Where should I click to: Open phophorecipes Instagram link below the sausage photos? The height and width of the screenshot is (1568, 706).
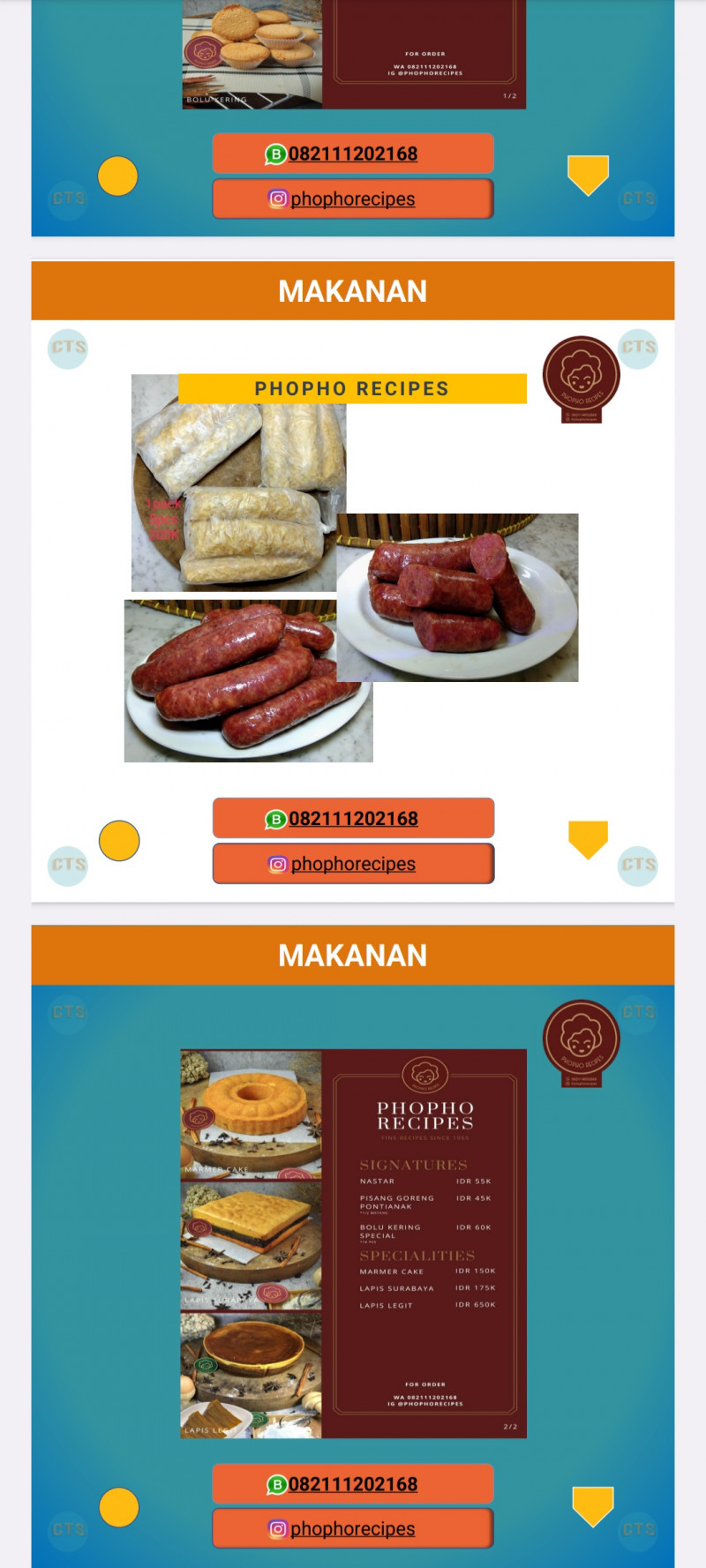click(x=353, y=865)
